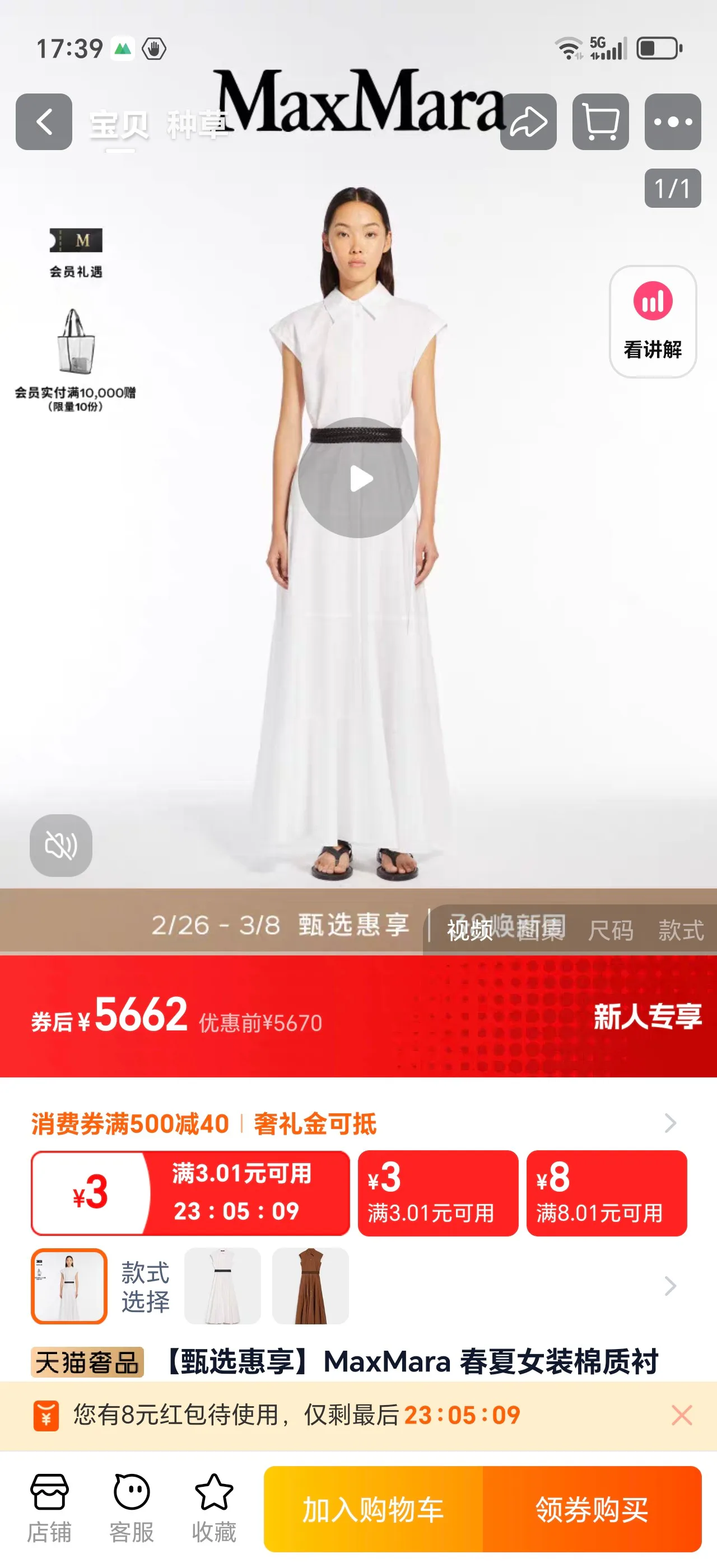Dismiss the 8元红包 reminder banner

click(682, 1415)
